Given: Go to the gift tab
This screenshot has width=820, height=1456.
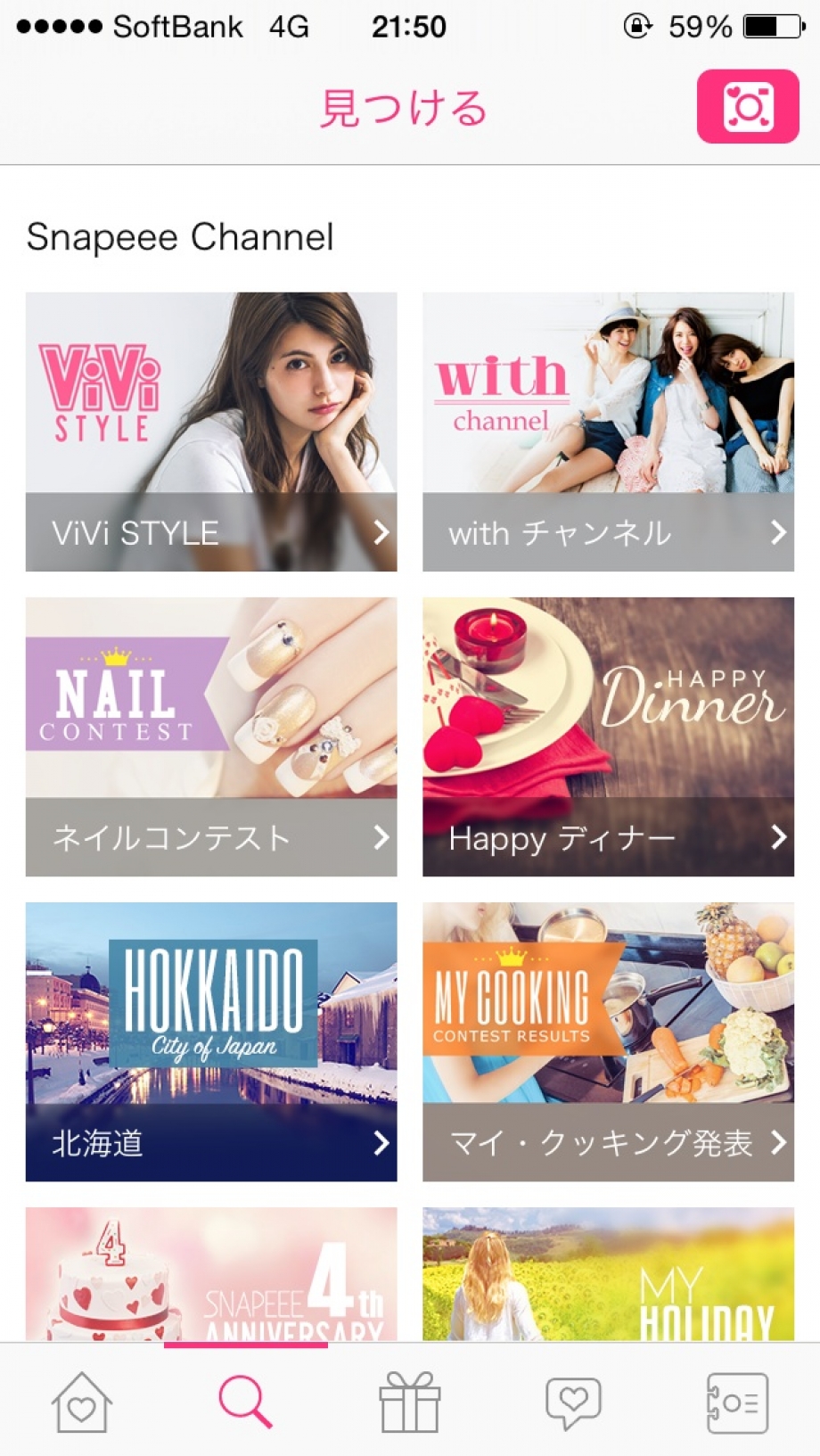Looking at the screenshot, I should [410, 1403].
